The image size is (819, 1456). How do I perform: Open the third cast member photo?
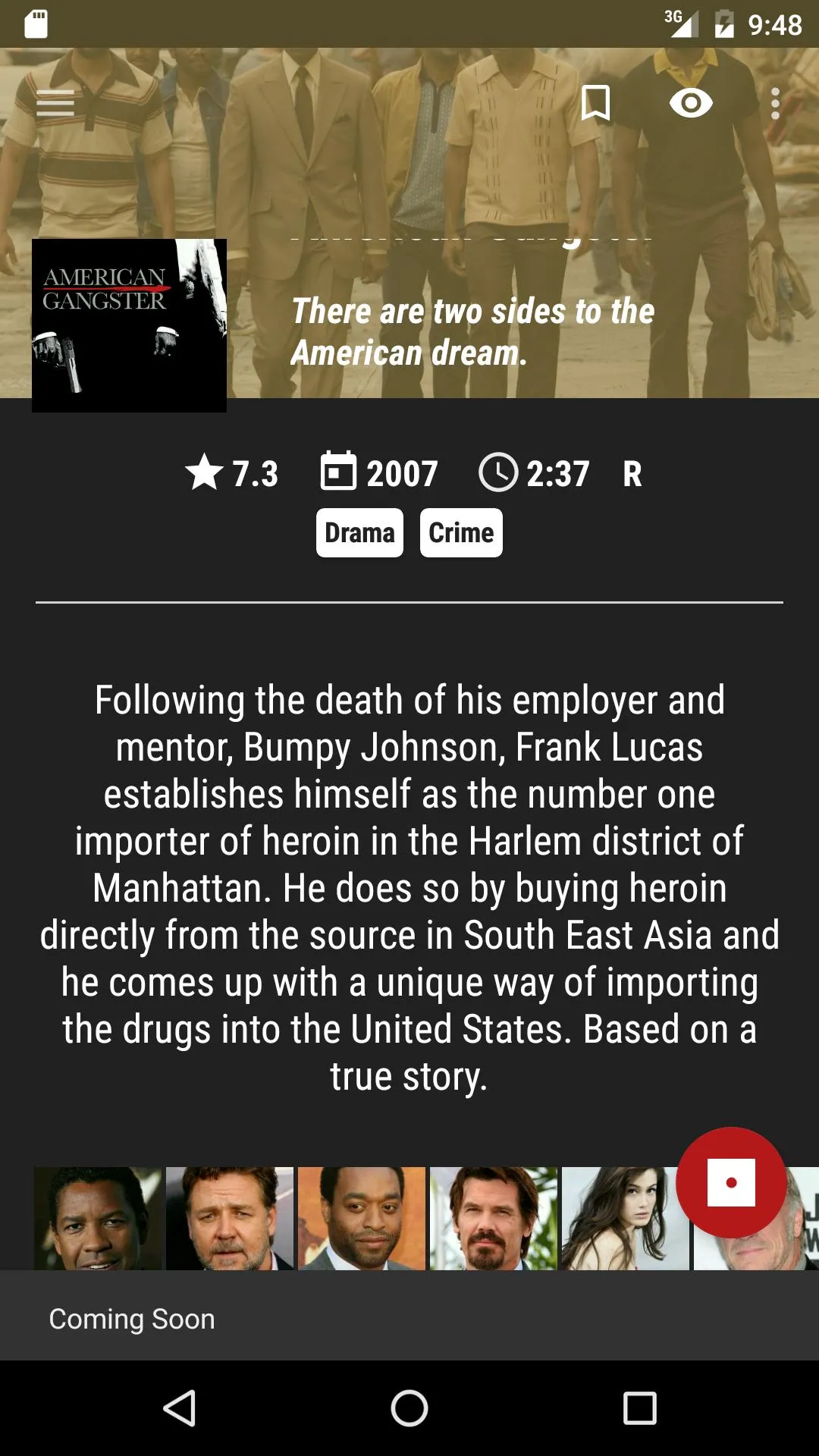(362, 1218)
